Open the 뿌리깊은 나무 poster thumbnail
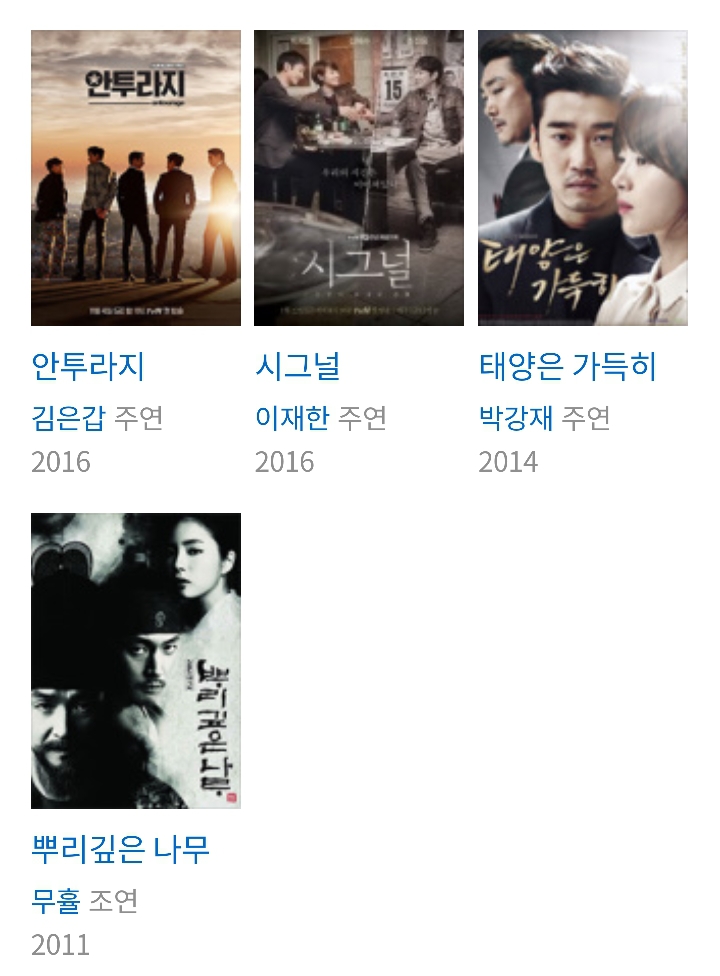Screen dimensions: 720x976 pyautogui.click(x=136, y=660)
